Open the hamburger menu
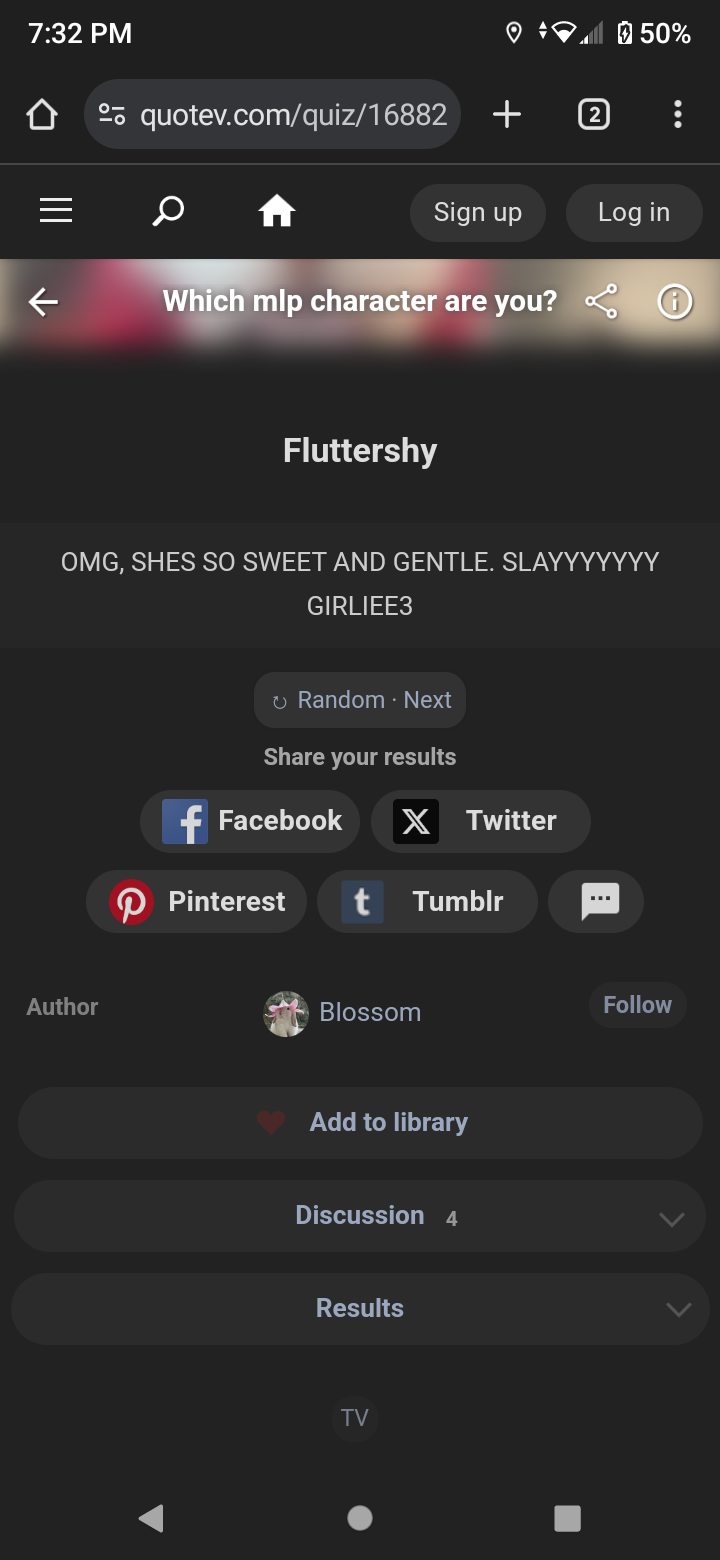This screenshot has width=720, height=1560. (56, 211)
